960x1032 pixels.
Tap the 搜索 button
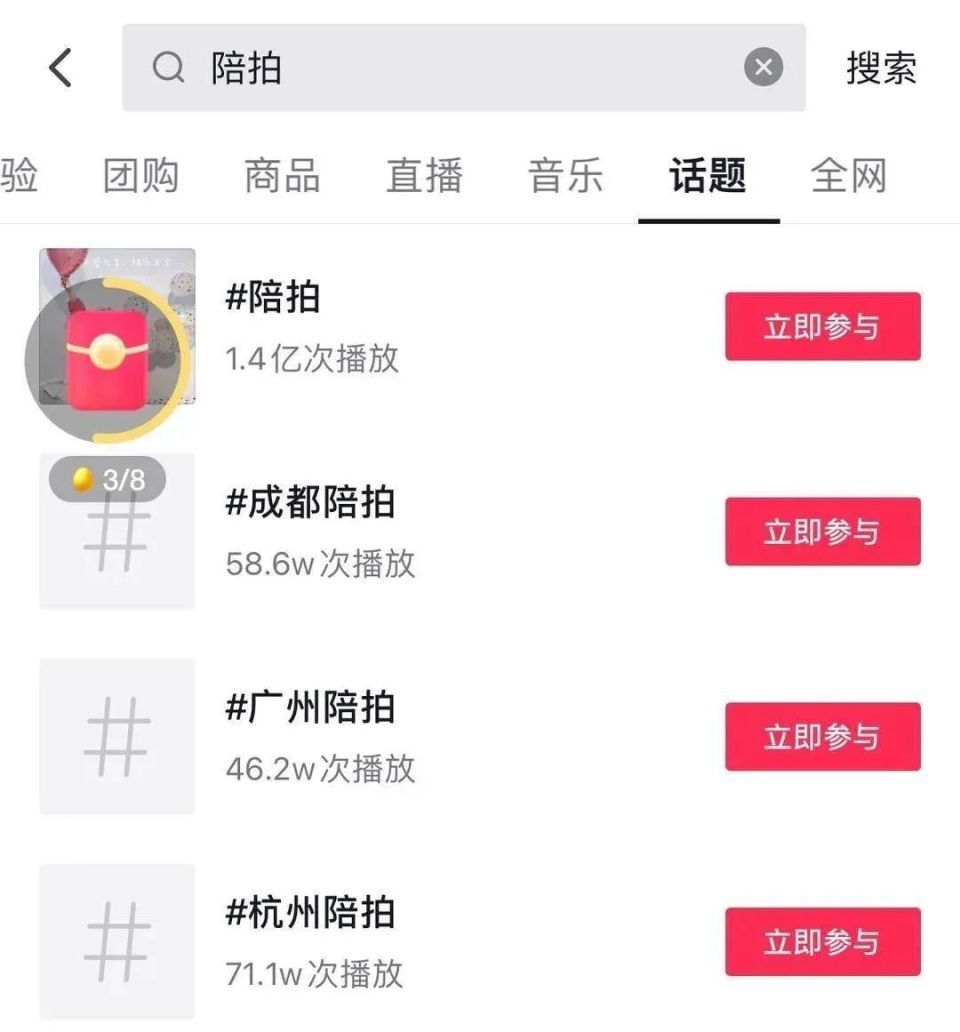pyautogui.click(x=881, y=68)
